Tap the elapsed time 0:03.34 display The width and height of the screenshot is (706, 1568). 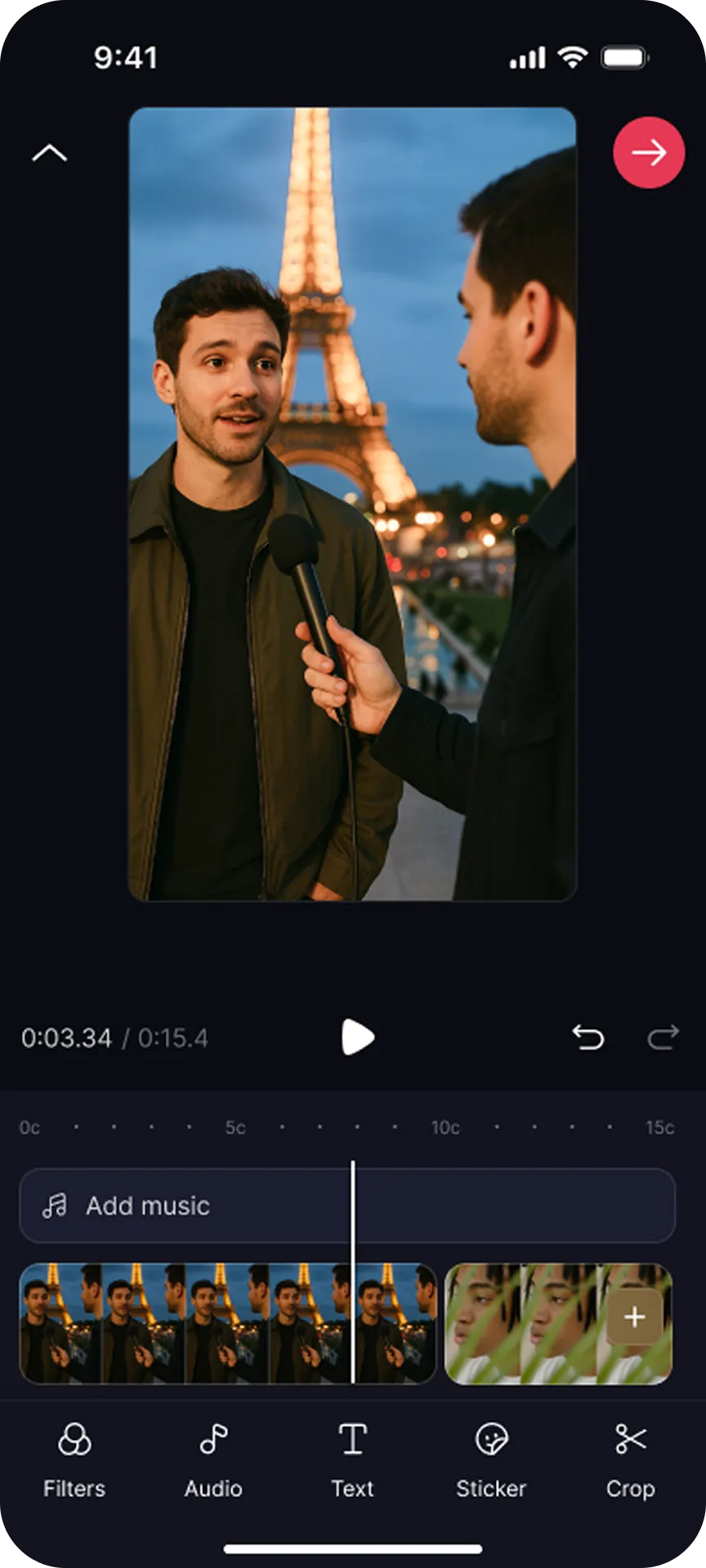65,1038
